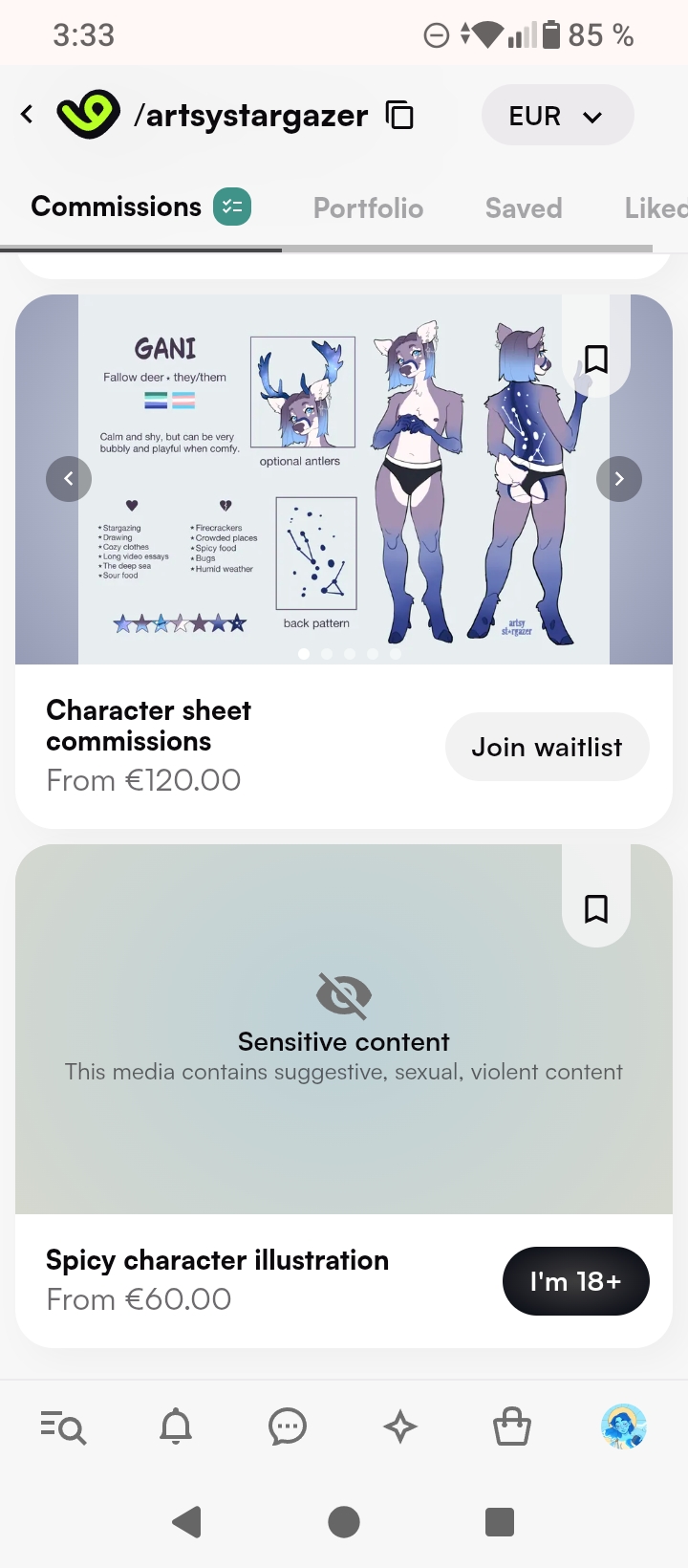The image size is (688, 1568).
Task: Open the messages chat bubble
Action: tap(288, 1427)
